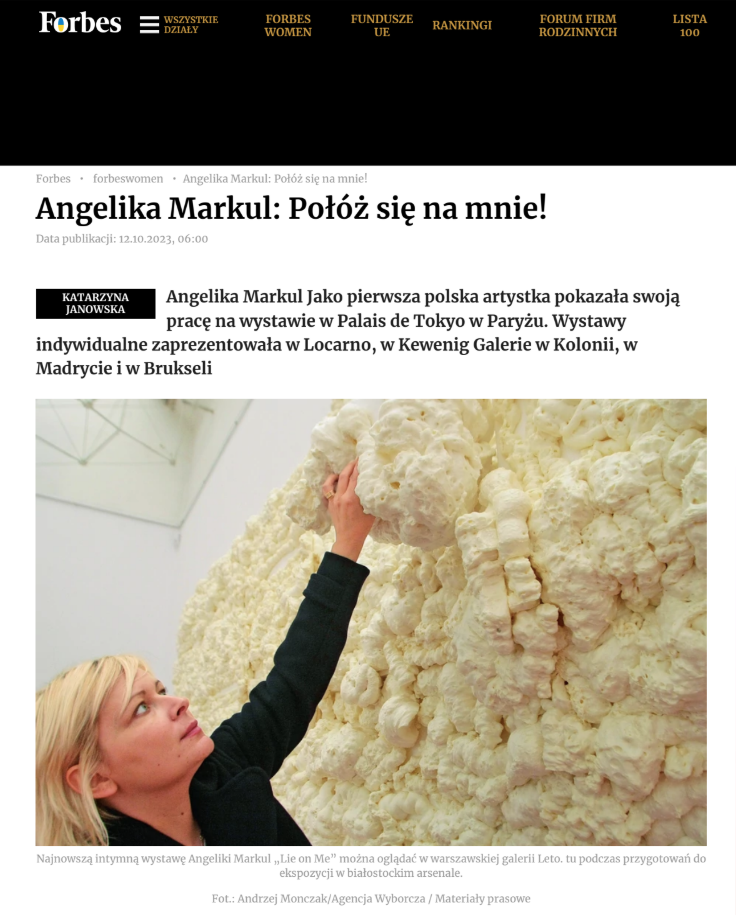View author Katarzyna Janowska's profile
Viewport: 736px width, 918px height.
pyautogui.click(x=96, y=304)
